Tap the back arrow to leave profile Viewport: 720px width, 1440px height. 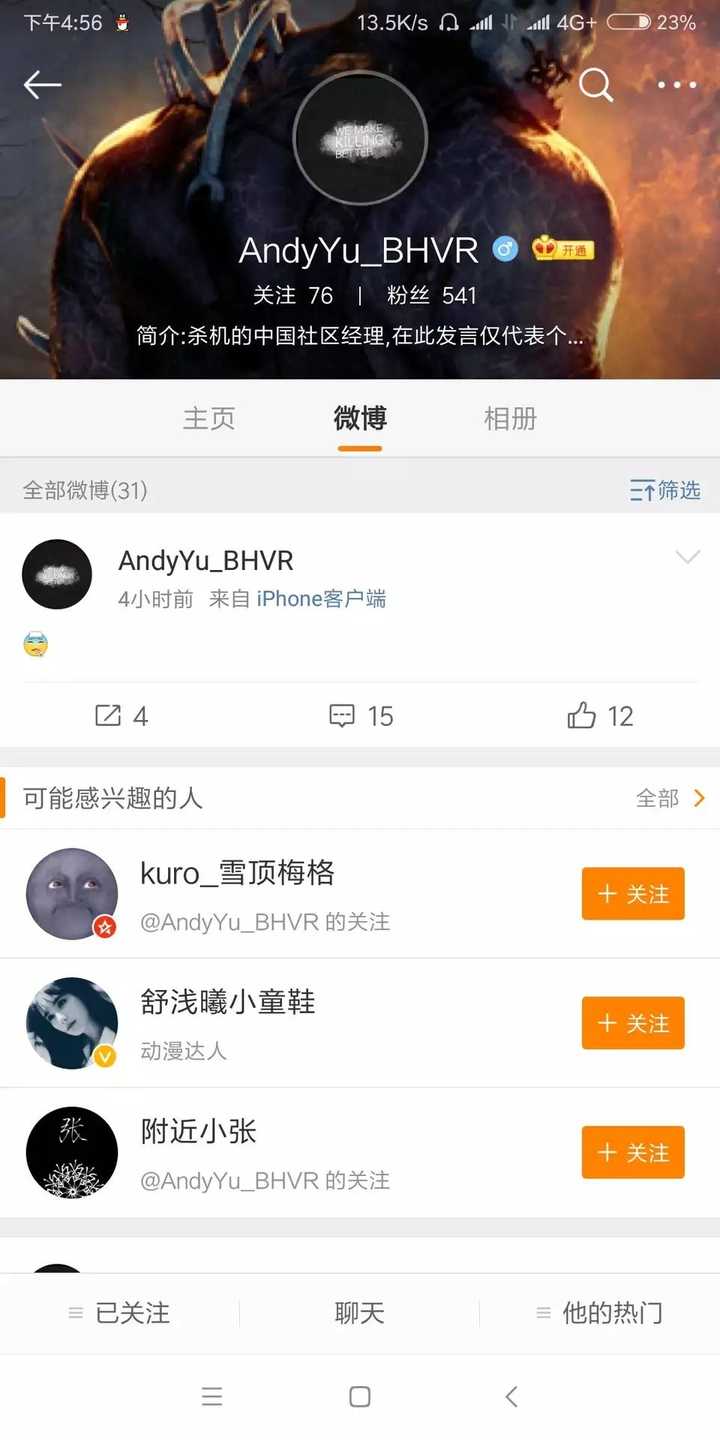click(42, 85)
